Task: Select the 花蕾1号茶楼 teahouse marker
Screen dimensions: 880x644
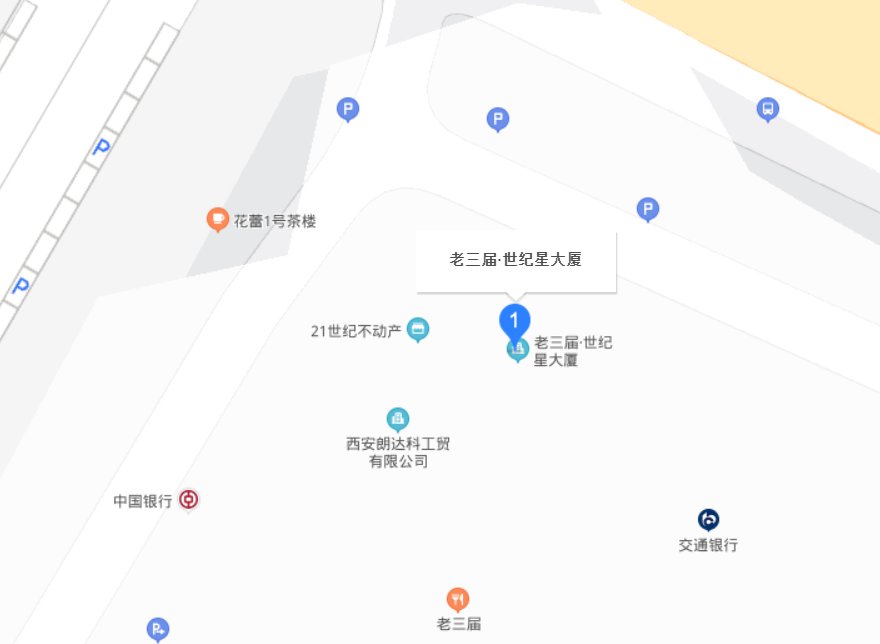Action: coord(217,220)
